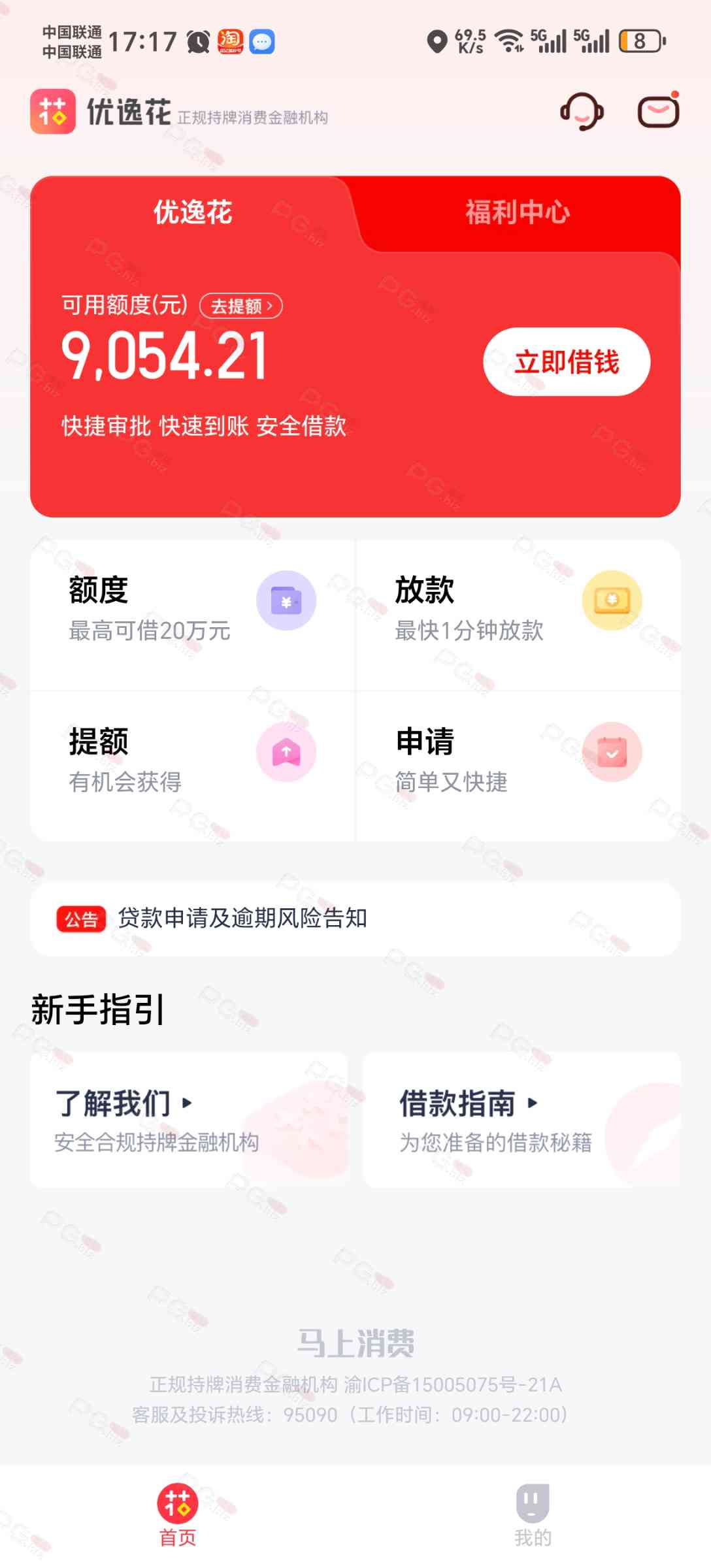
Task: Open the 了解我们 guide card
Action: (189, 1119)
